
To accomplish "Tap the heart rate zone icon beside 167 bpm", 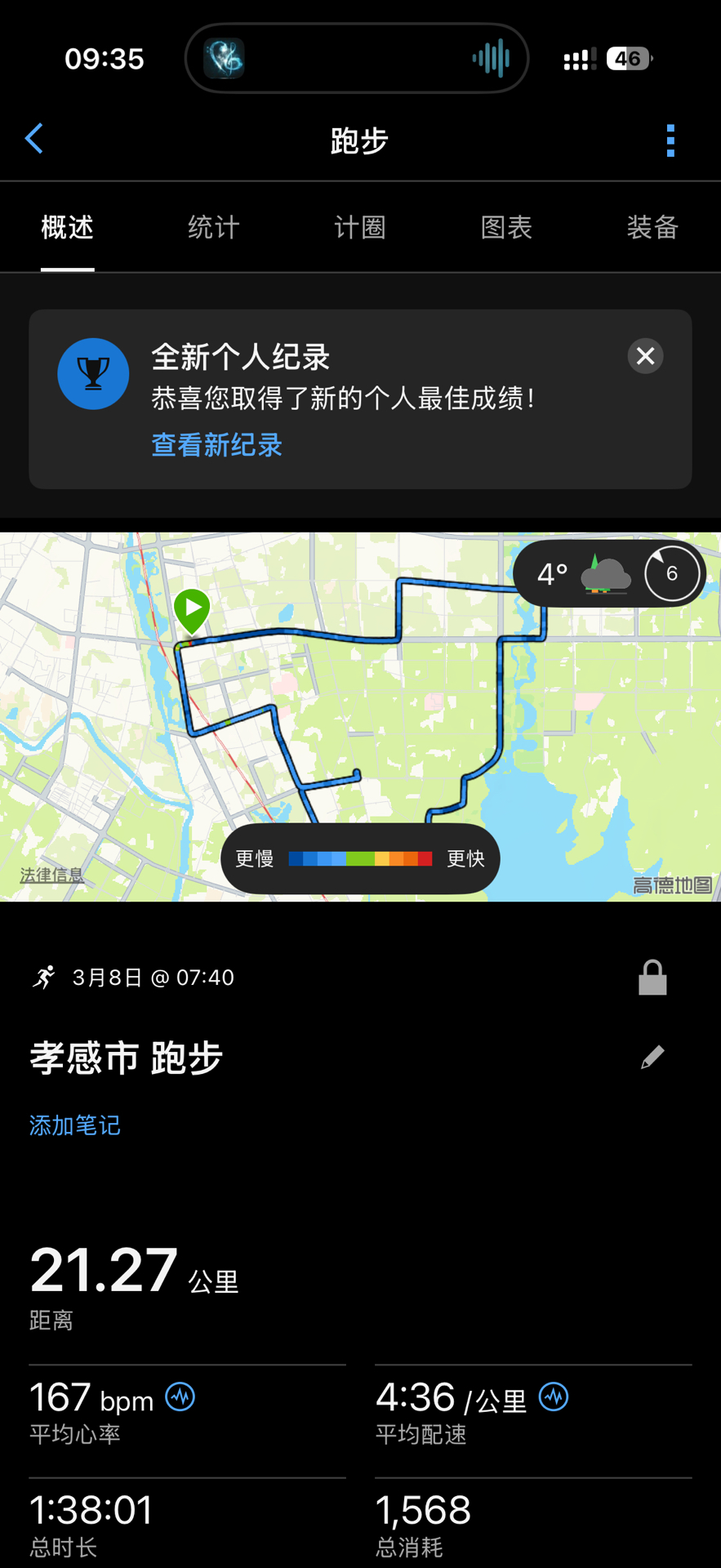I will 180,1397.
